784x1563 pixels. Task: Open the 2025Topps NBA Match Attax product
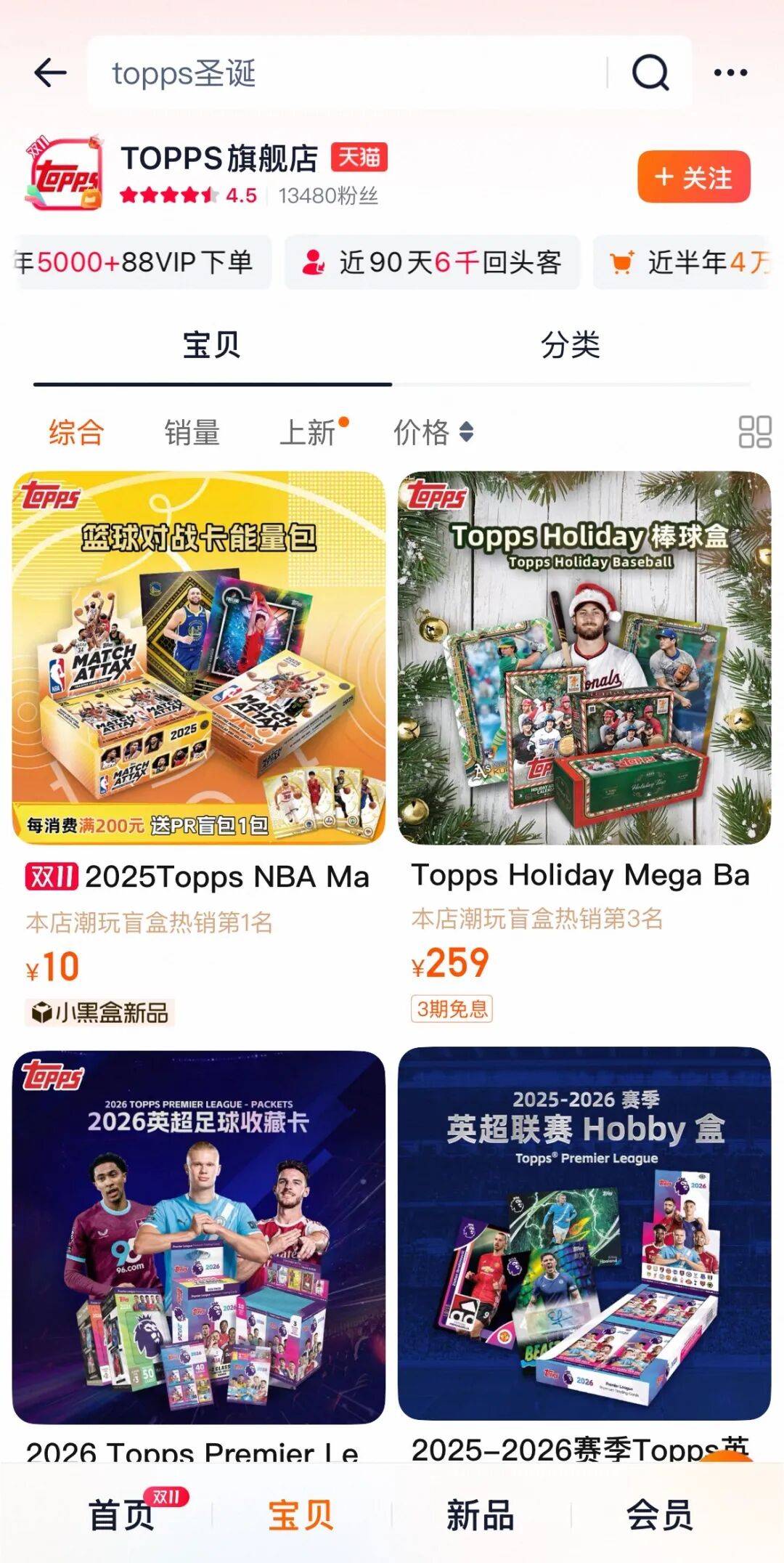(198, 658)
